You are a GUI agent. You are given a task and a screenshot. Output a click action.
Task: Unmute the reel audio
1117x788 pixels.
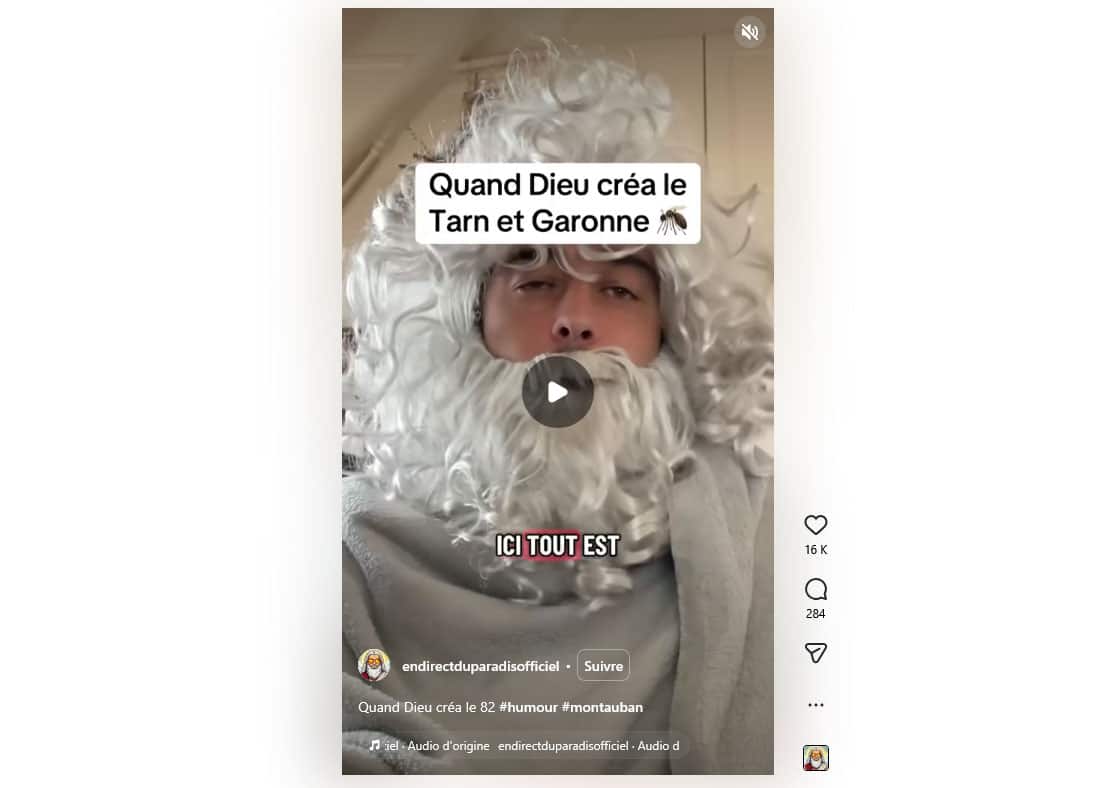pos(749,33)
